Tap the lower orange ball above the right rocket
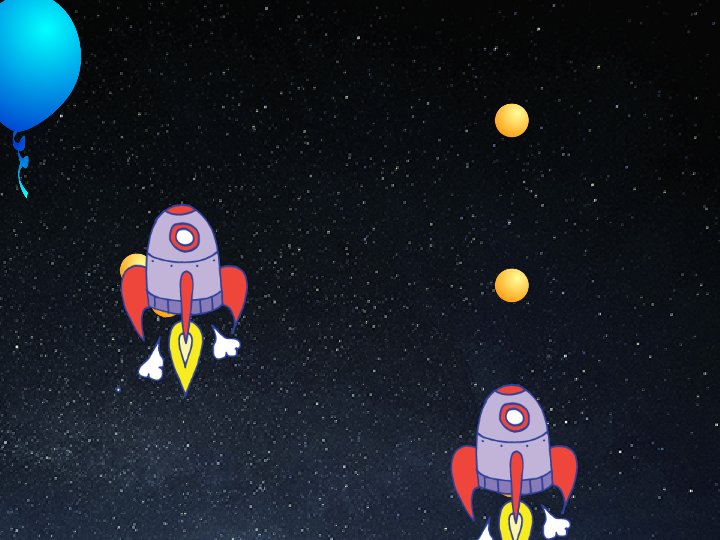Viewport: 720px width, 540px height. [511, 285]
